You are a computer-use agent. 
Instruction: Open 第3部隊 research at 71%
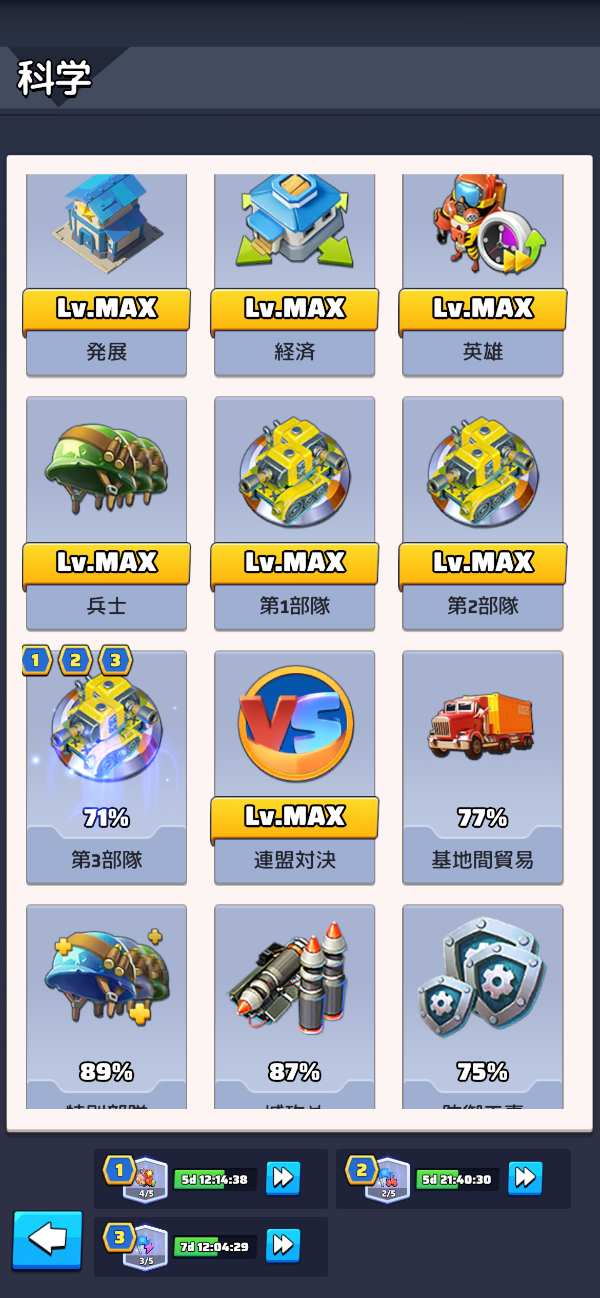point(106,765)
